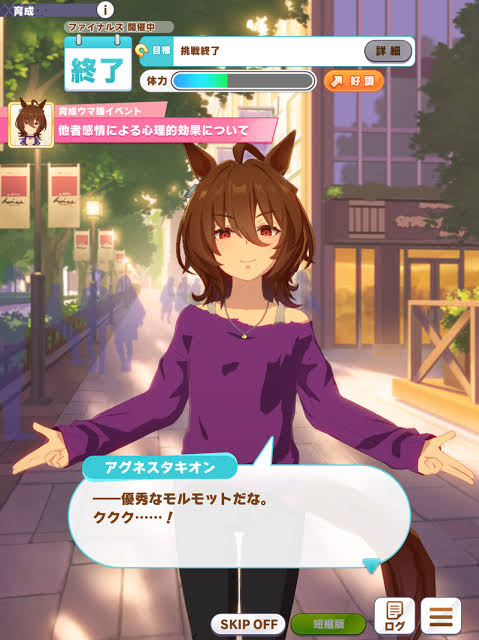Tap the 詳細 details button

click(388, 51)
